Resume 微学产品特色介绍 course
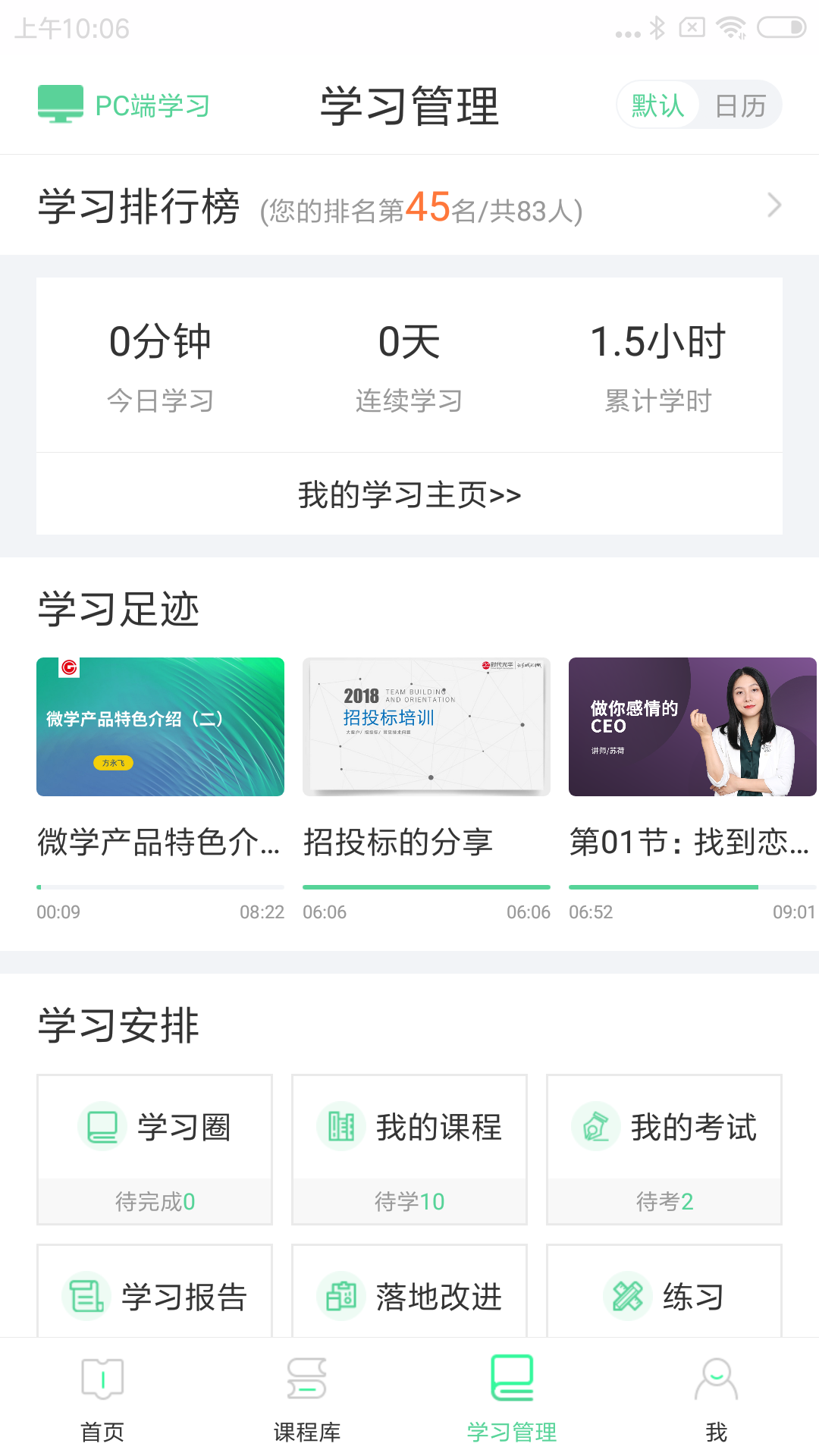 pyautogui.click(x=160, y=726)
